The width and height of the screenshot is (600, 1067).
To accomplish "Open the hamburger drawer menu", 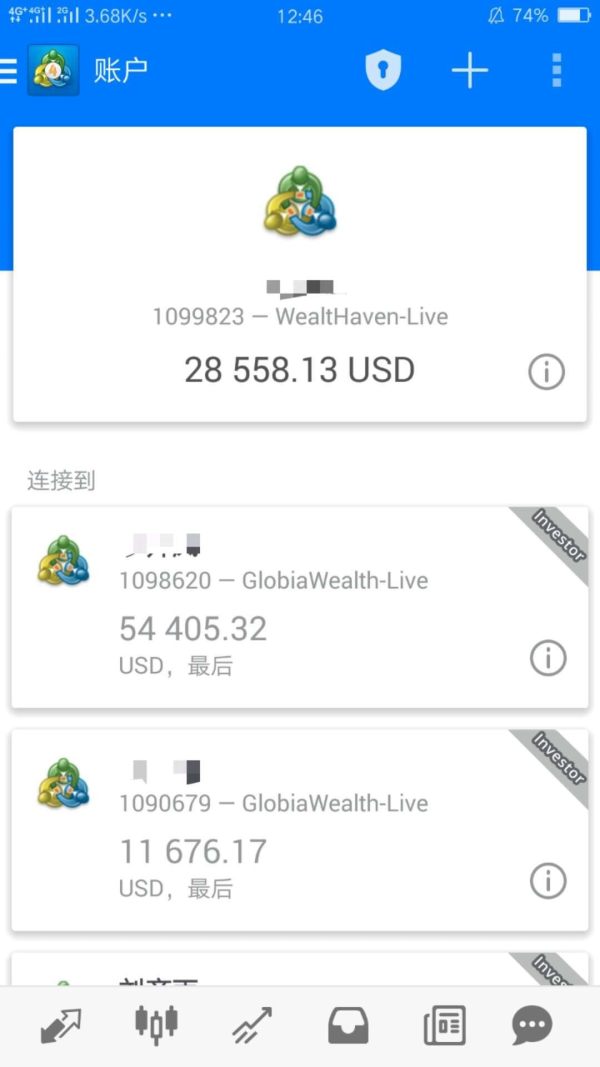I will click(10, 71).
